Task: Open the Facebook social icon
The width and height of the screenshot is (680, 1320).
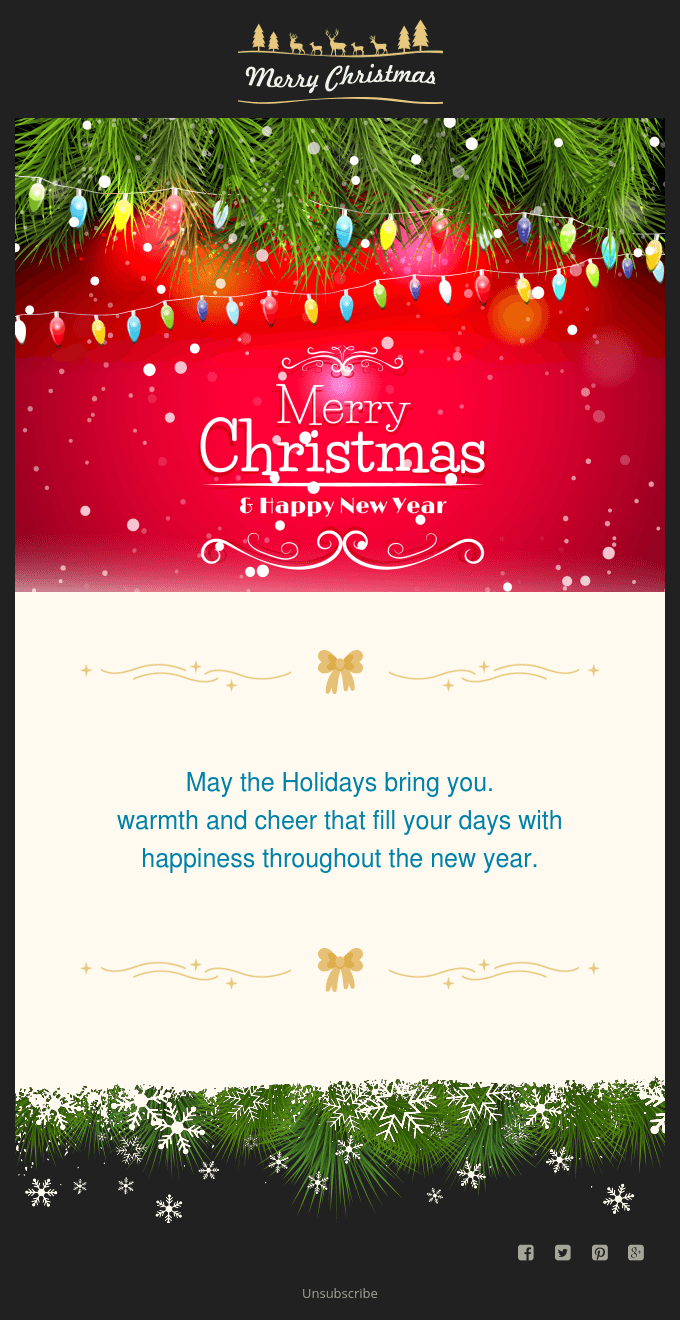Action: point(526,1252)
